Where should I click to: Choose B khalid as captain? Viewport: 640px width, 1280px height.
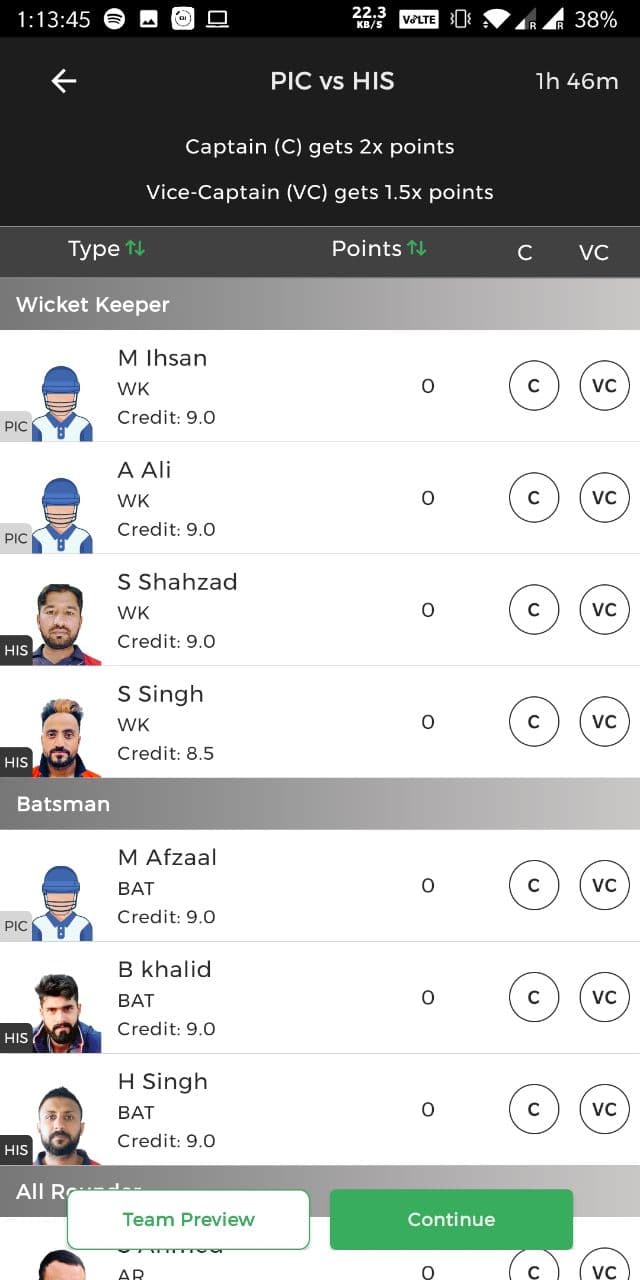coord(534,997)
